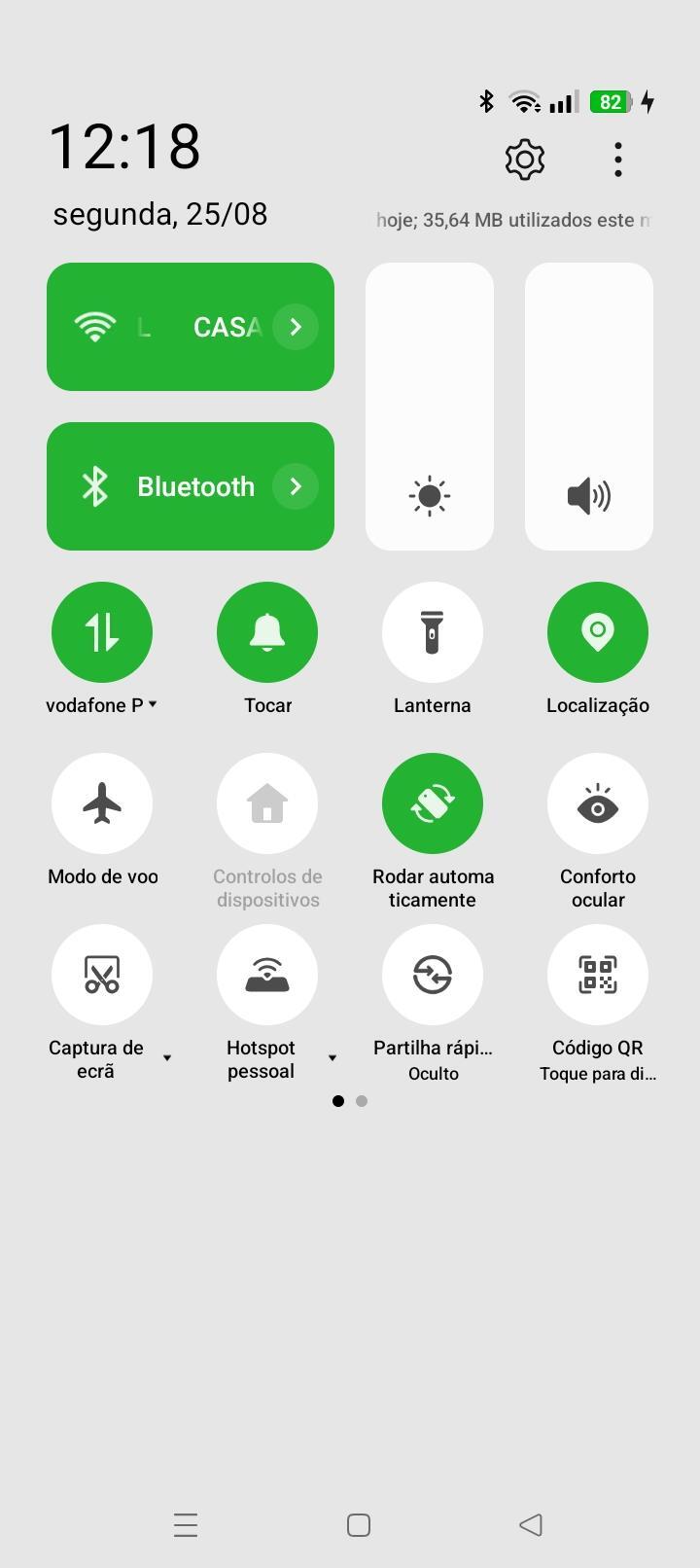Toggle vodafone mobile data

pyautogui.click(x=102, y=632)
